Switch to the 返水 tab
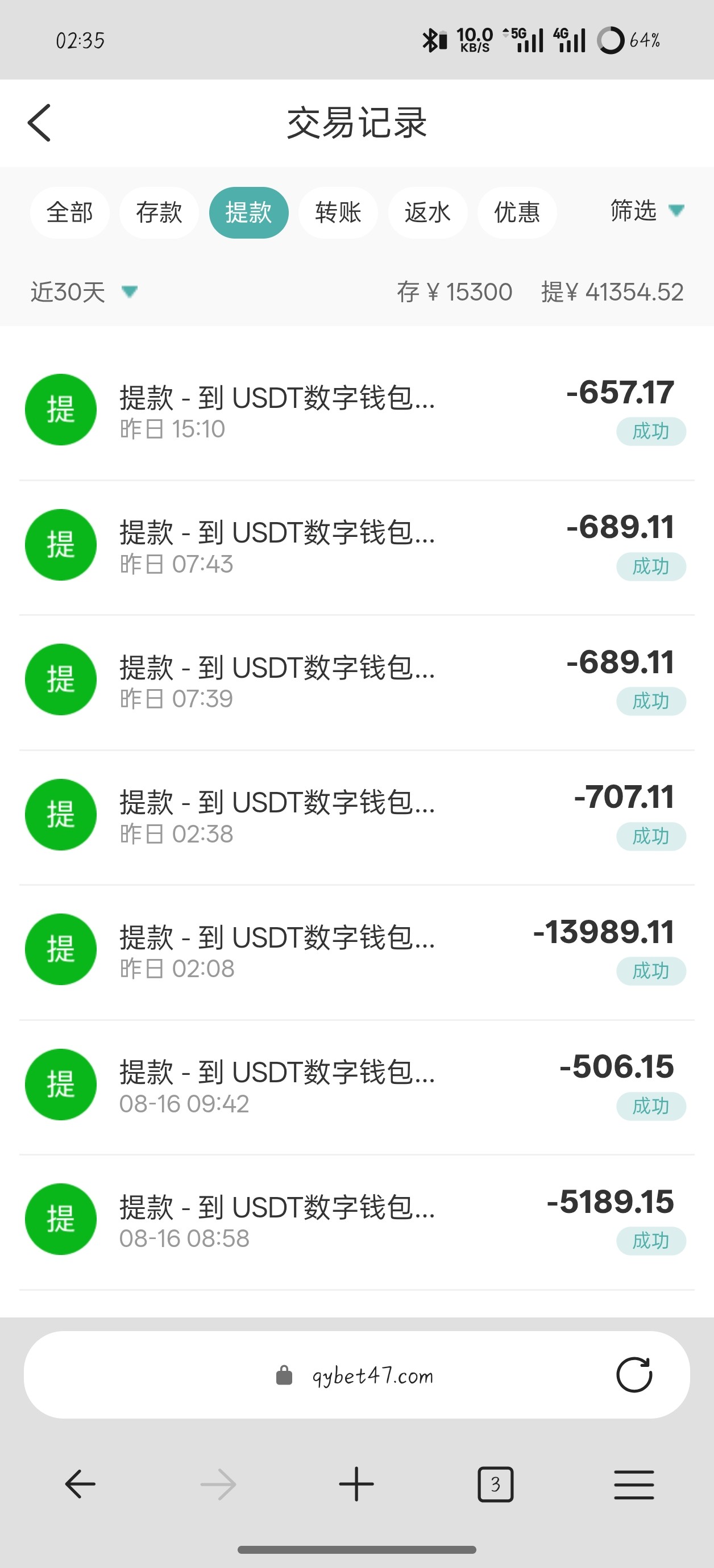 pos(427,212)
